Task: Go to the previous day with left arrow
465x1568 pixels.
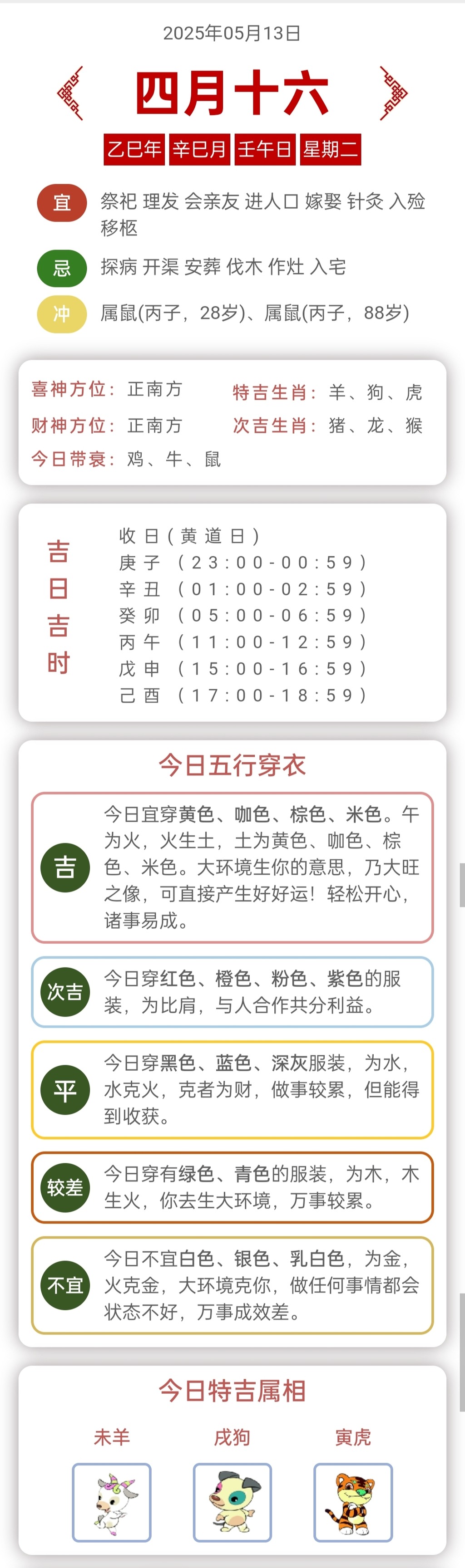Action: pyautogui.click(x=70, y=93)
